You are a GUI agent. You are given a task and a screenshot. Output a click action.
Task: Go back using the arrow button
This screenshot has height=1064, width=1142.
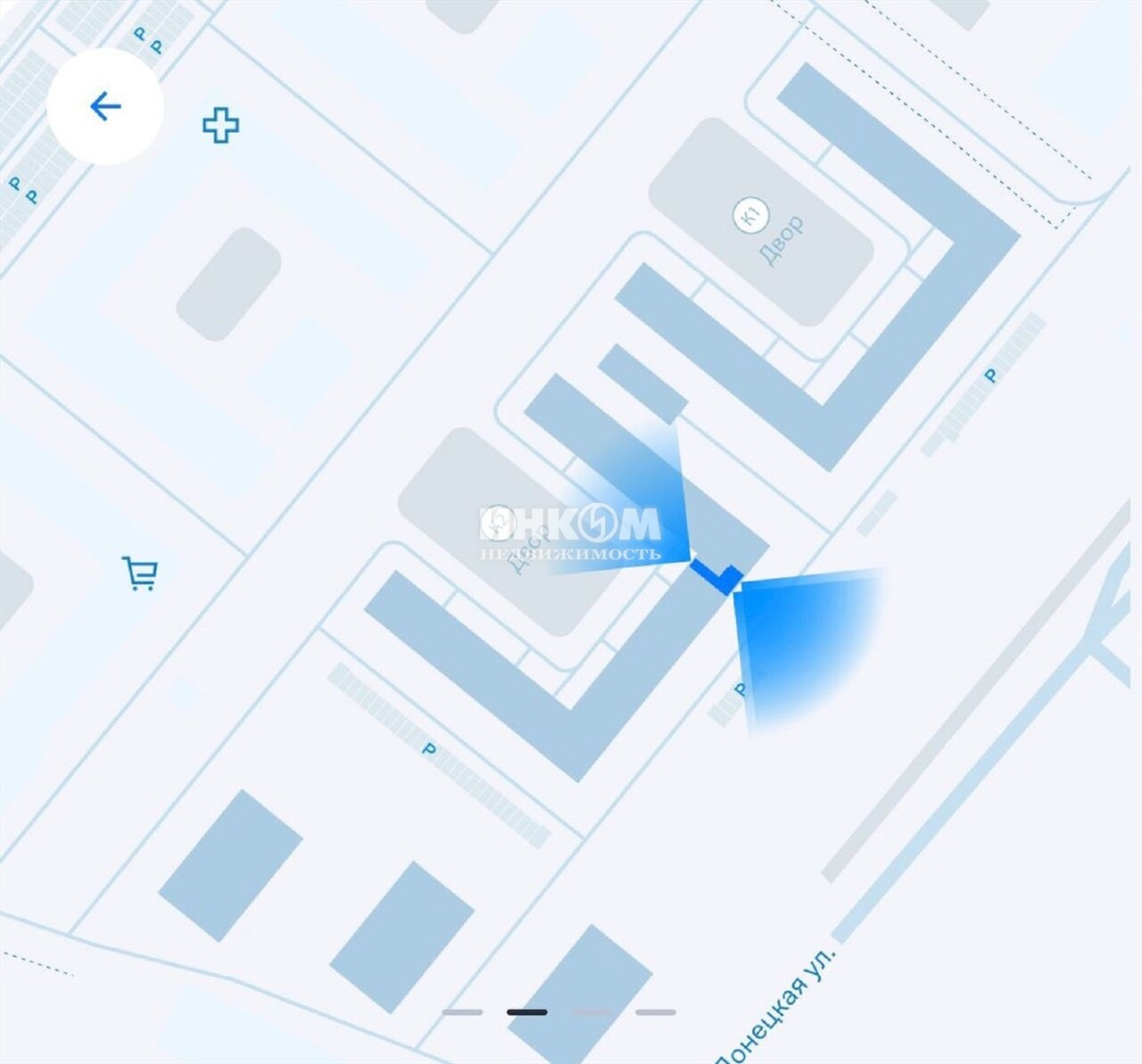tap(105, 107)
